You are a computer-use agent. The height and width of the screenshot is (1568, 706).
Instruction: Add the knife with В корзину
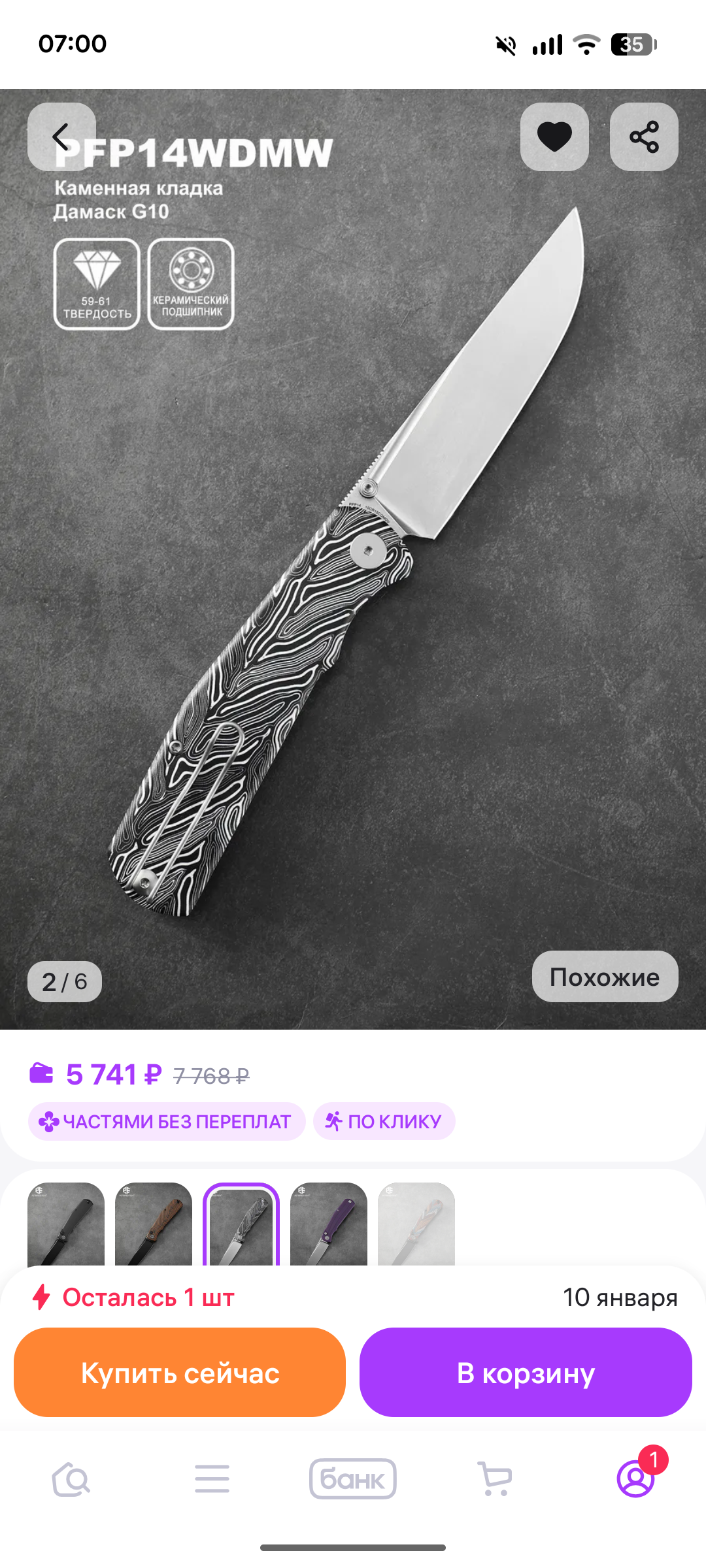tap(526, 1373)
